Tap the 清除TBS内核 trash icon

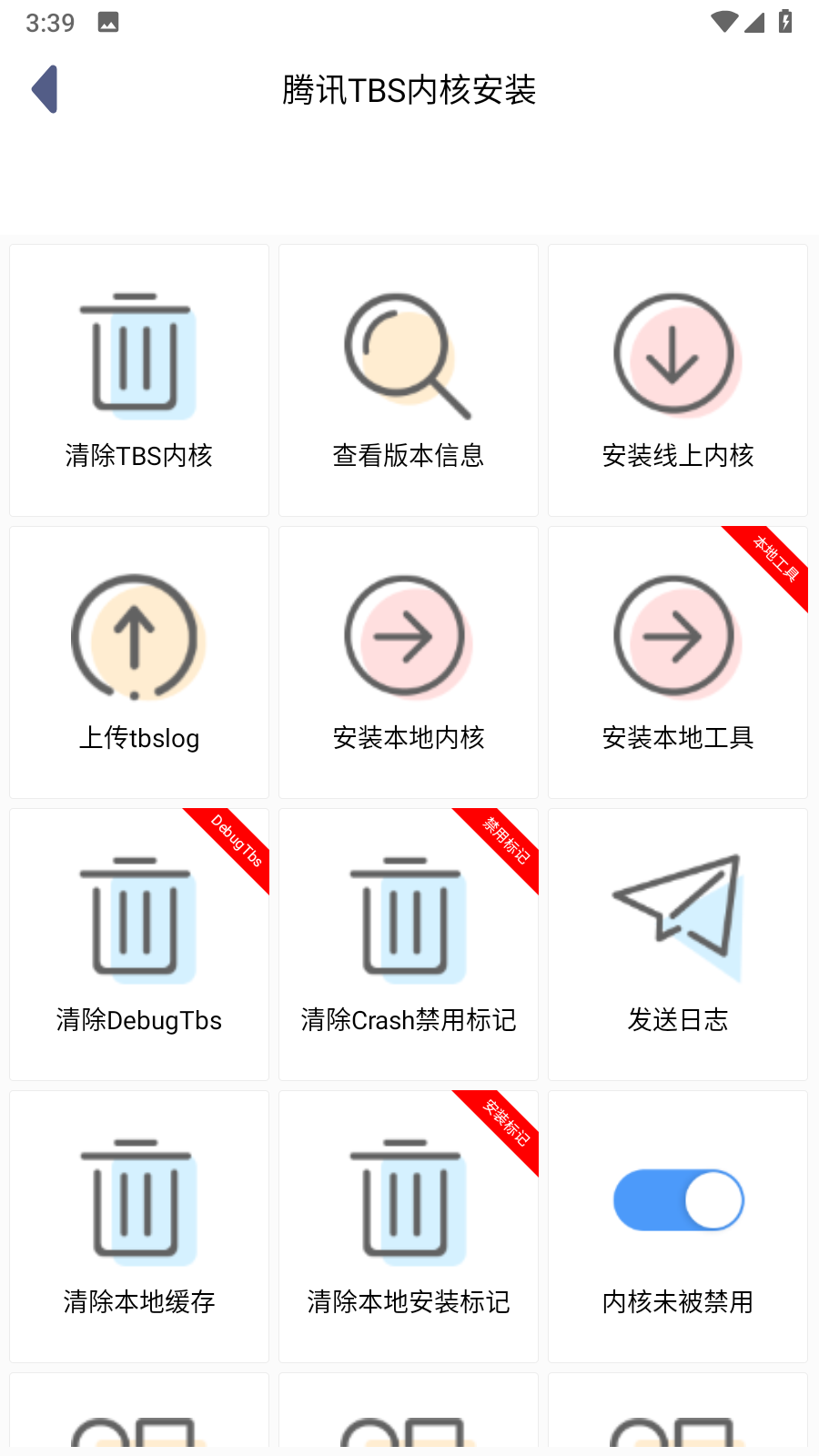[x=138, y=355]
